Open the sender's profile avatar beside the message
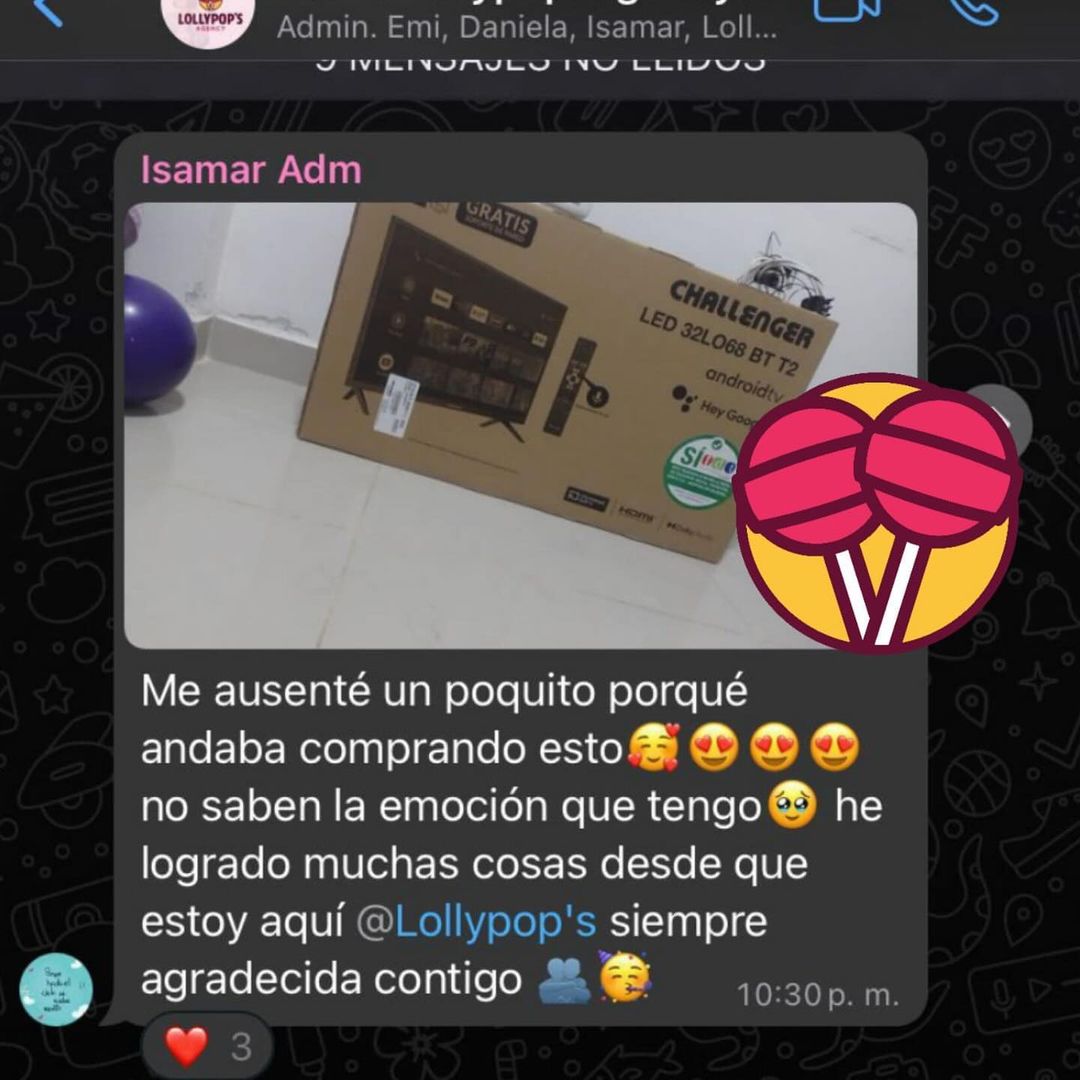This screenshot has height=1080, width=1080. point(56,989)
